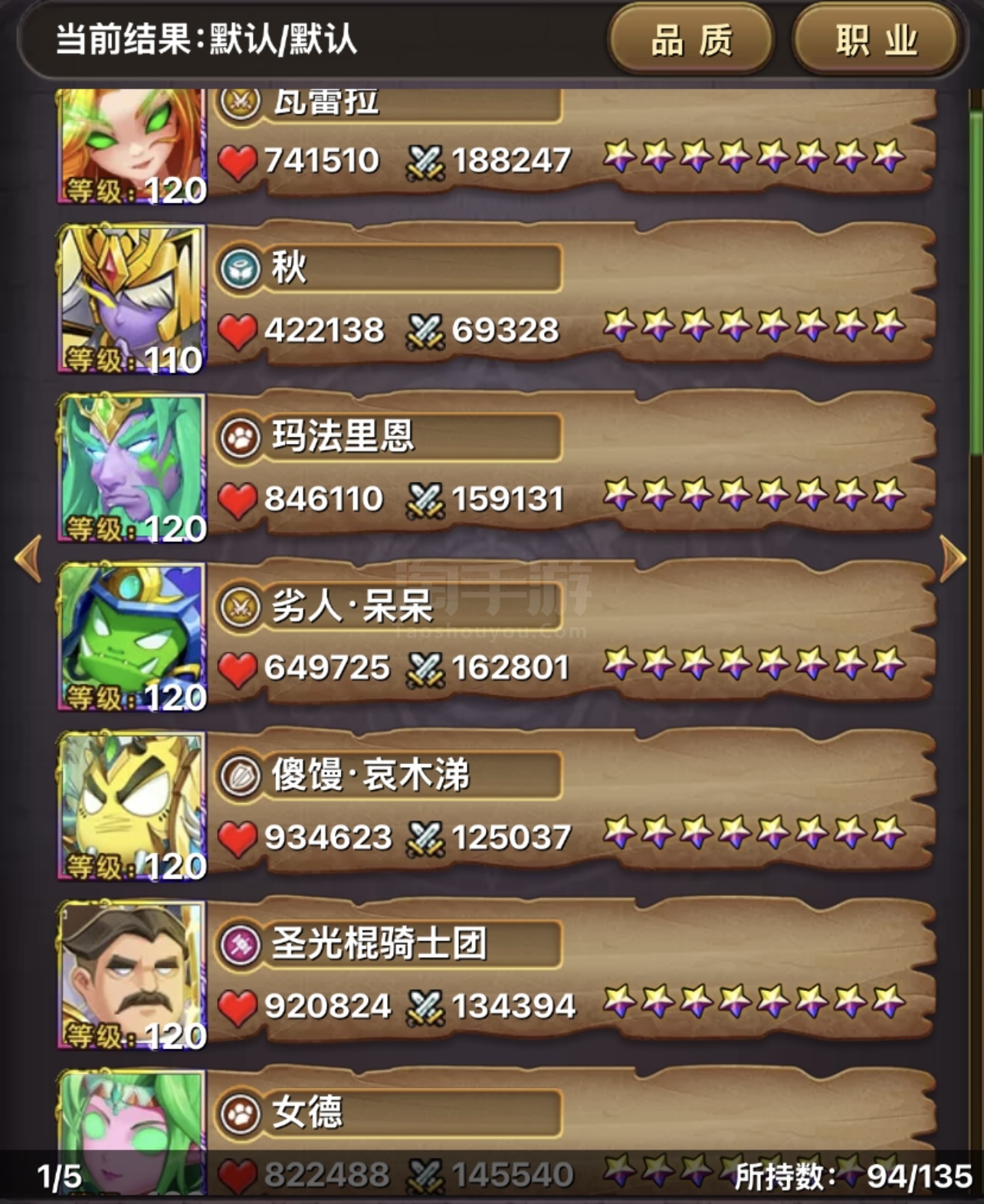Go to the previous page arrow
This screenshot has height=1204, width=984.
tap(28, 559)
